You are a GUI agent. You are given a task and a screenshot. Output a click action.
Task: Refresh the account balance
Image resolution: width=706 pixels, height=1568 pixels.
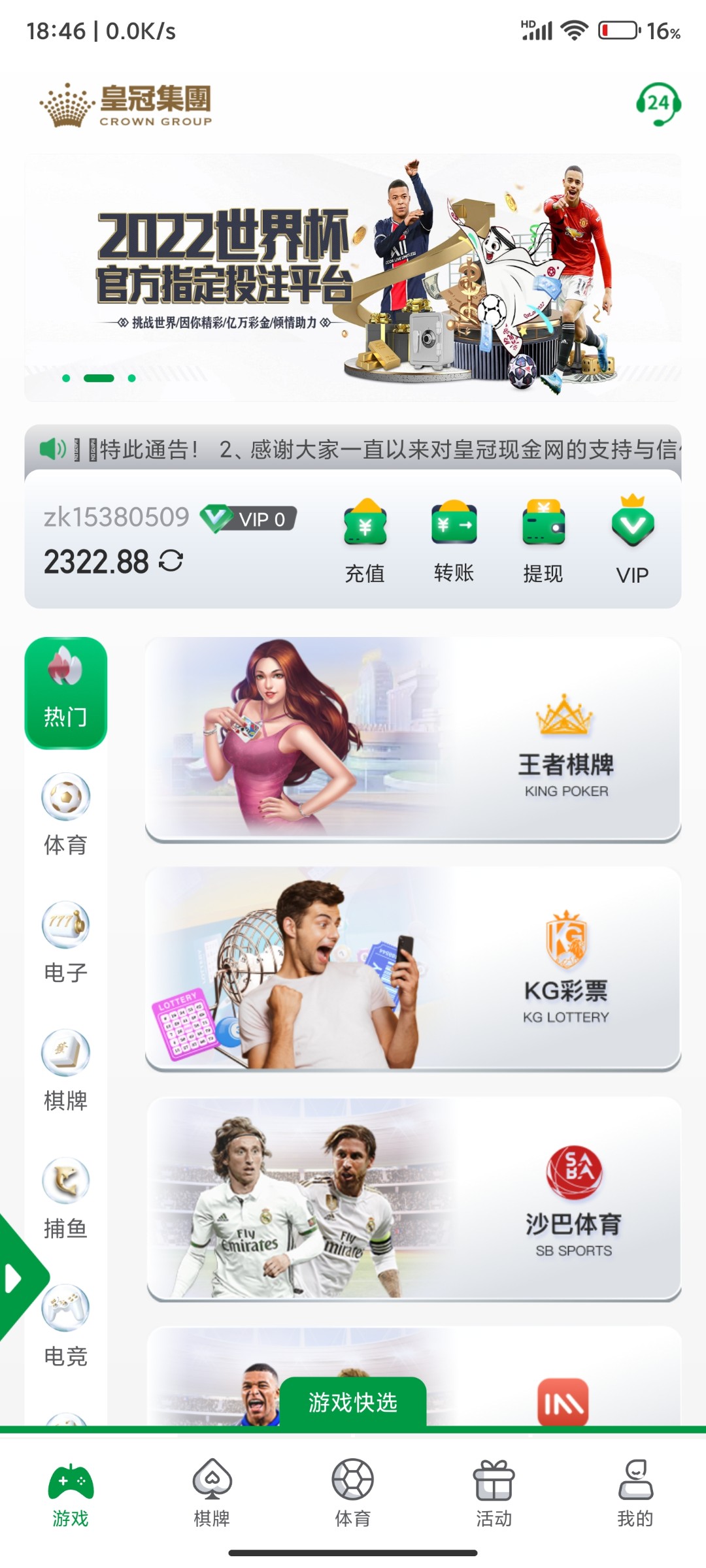tap(171, 561)
